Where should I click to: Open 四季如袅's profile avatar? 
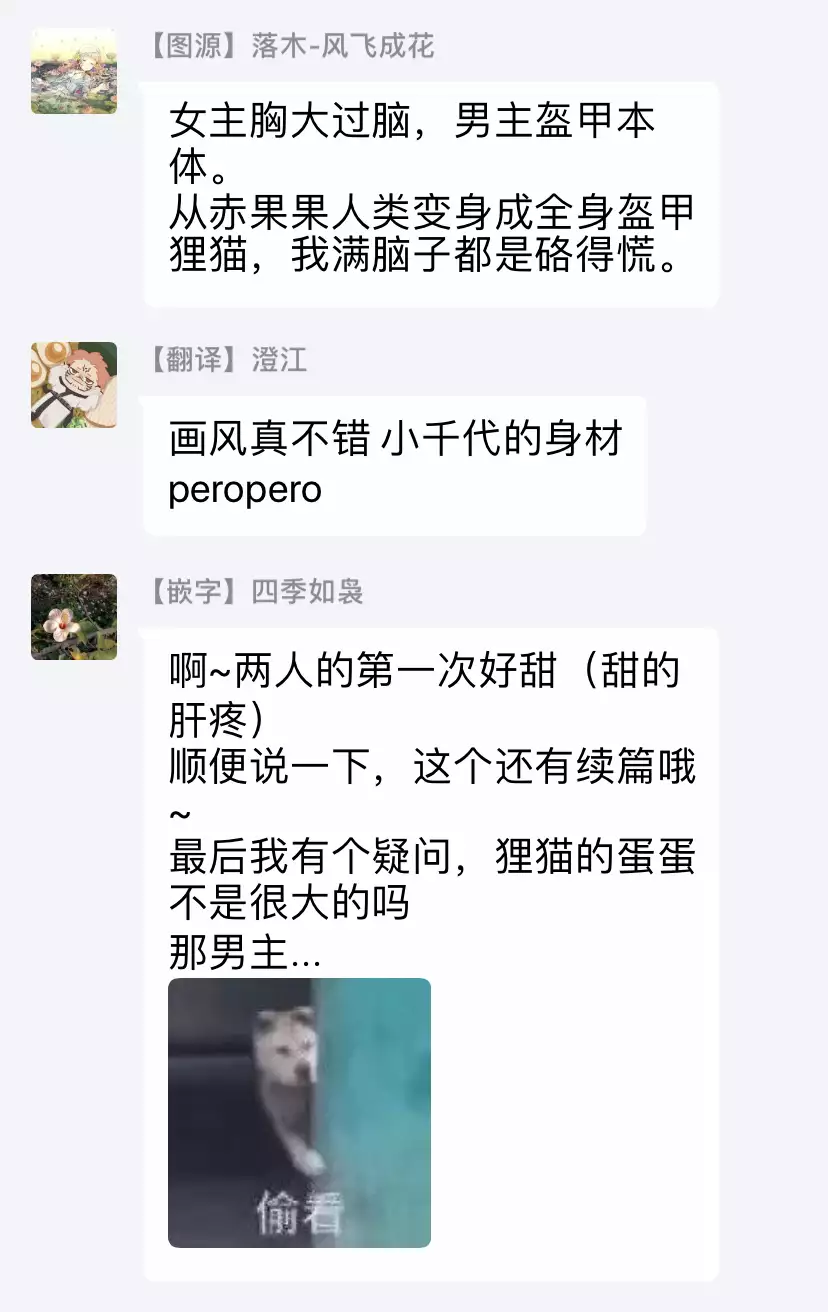(74, 617)
